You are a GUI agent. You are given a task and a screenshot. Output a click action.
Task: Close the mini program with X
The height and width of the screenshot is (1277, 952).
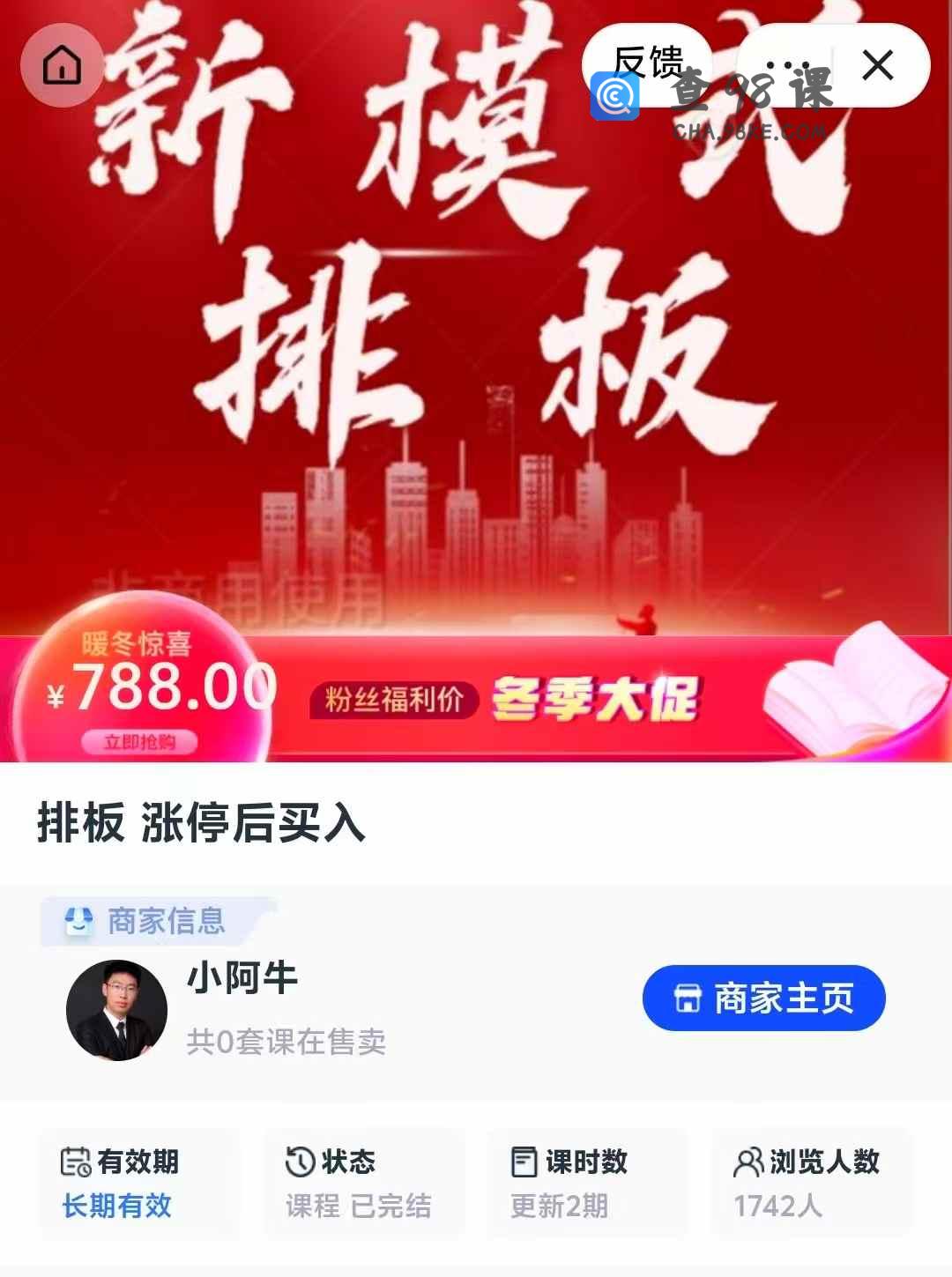pos(878,65)
